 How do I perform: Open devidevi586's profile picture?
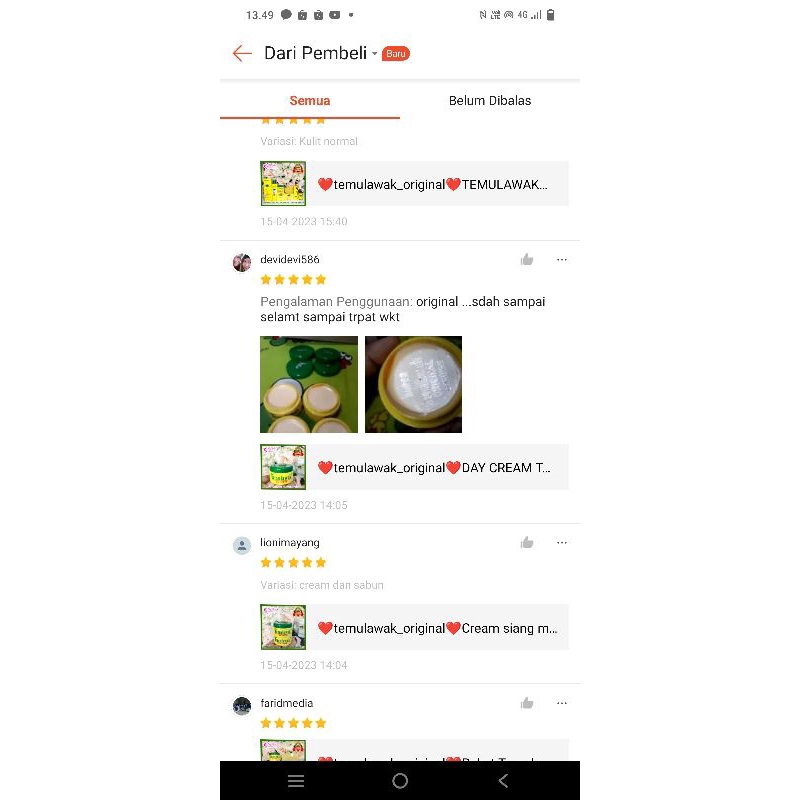pos(242,263)
